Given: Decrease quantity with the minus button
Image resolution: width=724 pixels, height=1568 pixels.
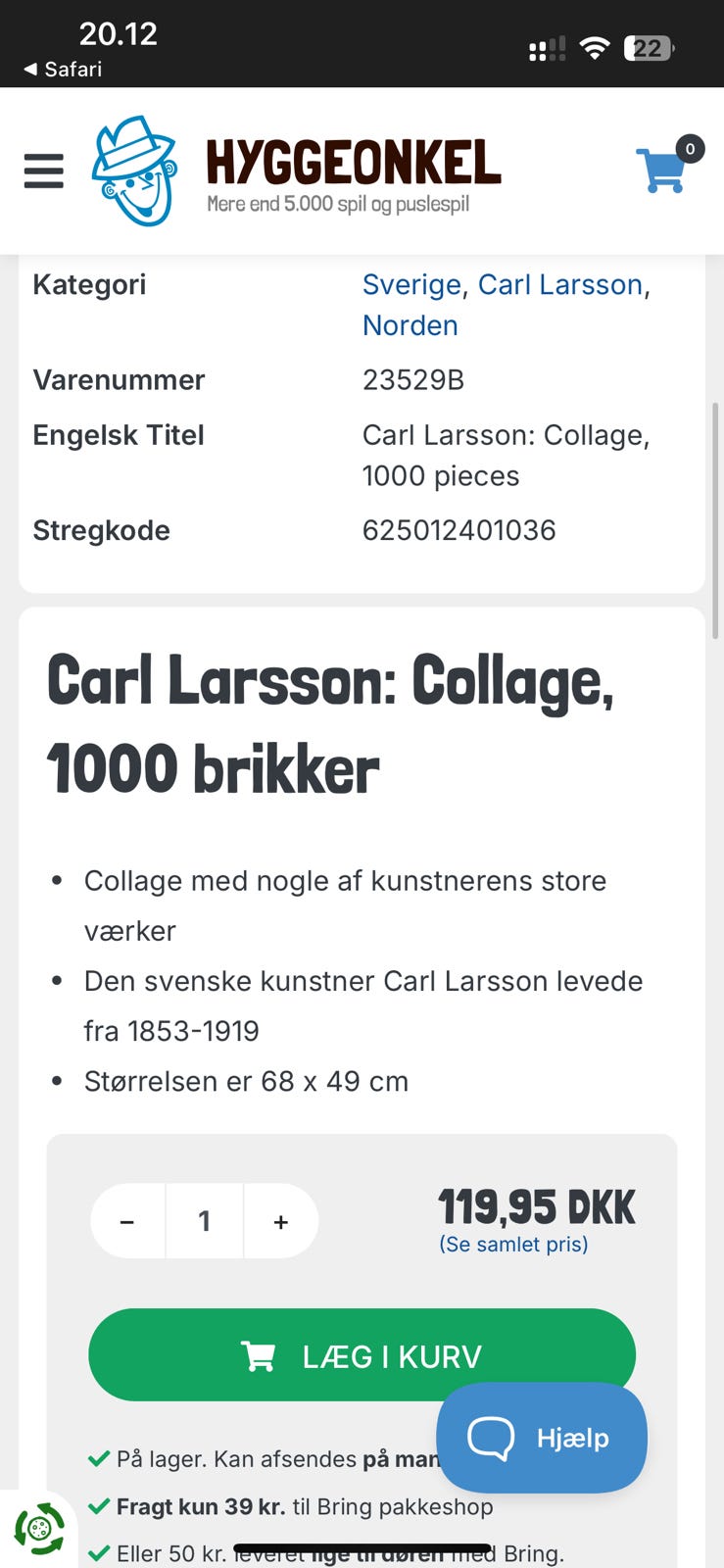Looking at the screenshot, I should click(x=126, y=1221).
